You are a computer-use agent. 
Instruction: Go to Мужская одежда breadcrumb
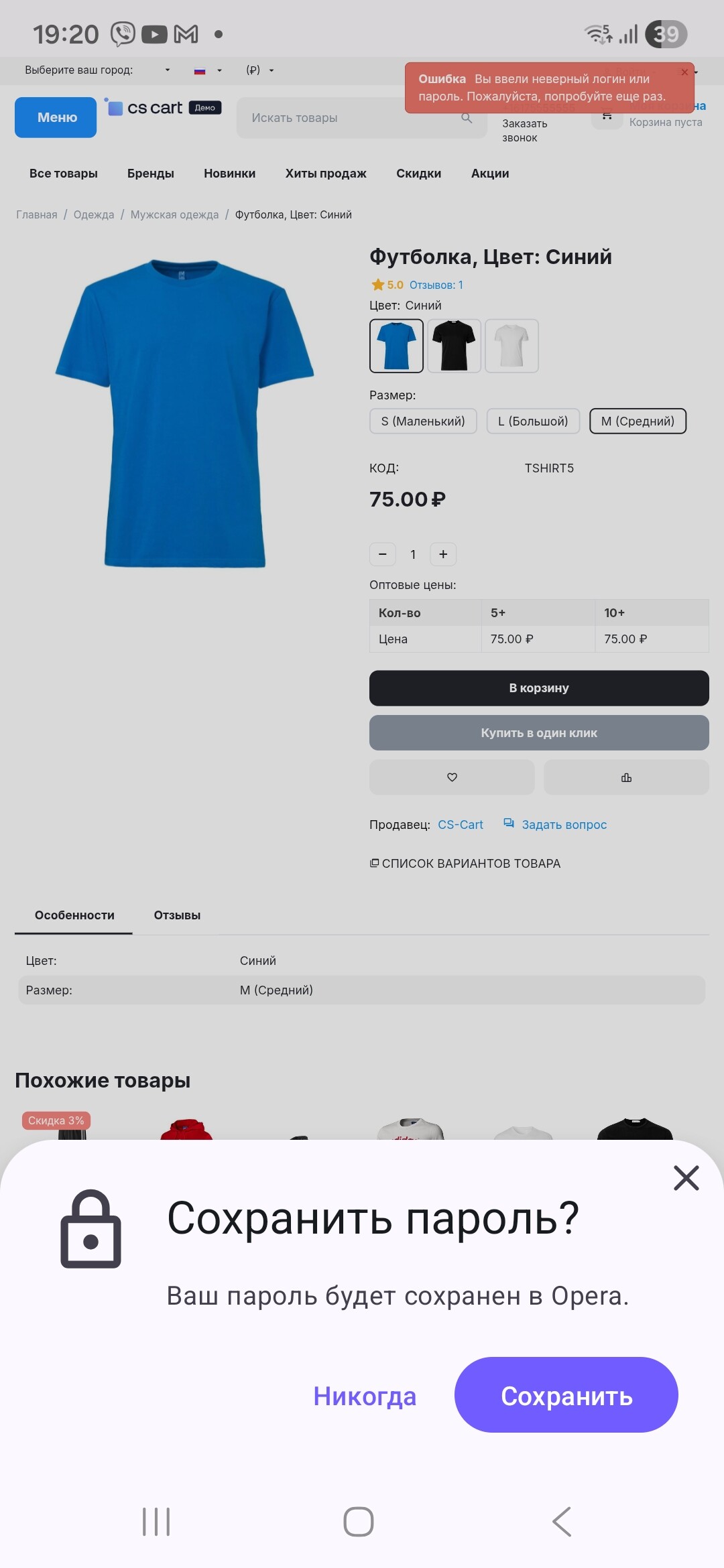coord(174,214)
